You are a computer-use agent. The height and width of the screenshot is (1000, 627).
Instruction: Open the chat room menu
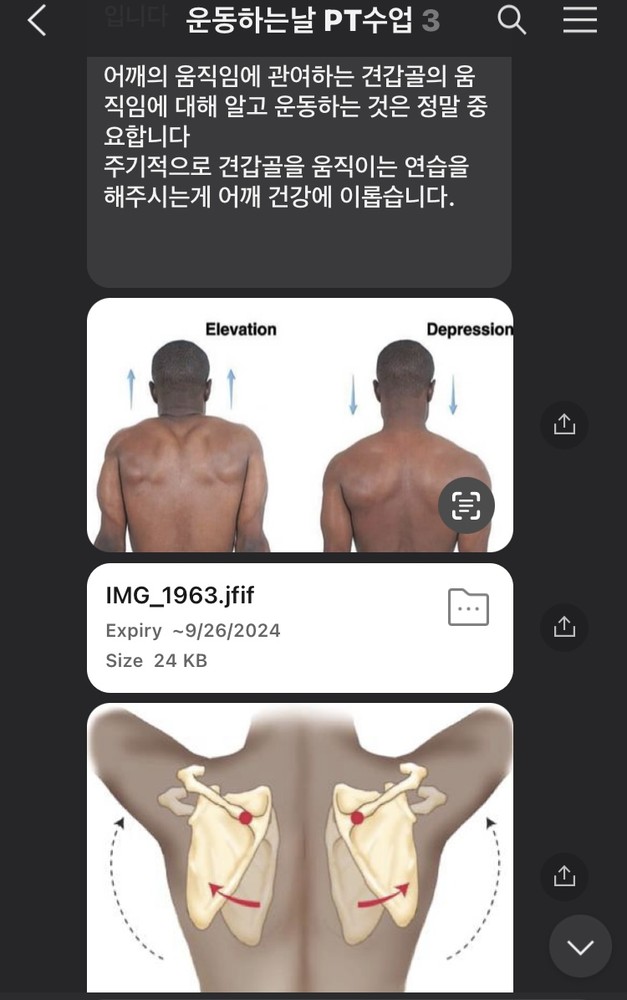580,21
